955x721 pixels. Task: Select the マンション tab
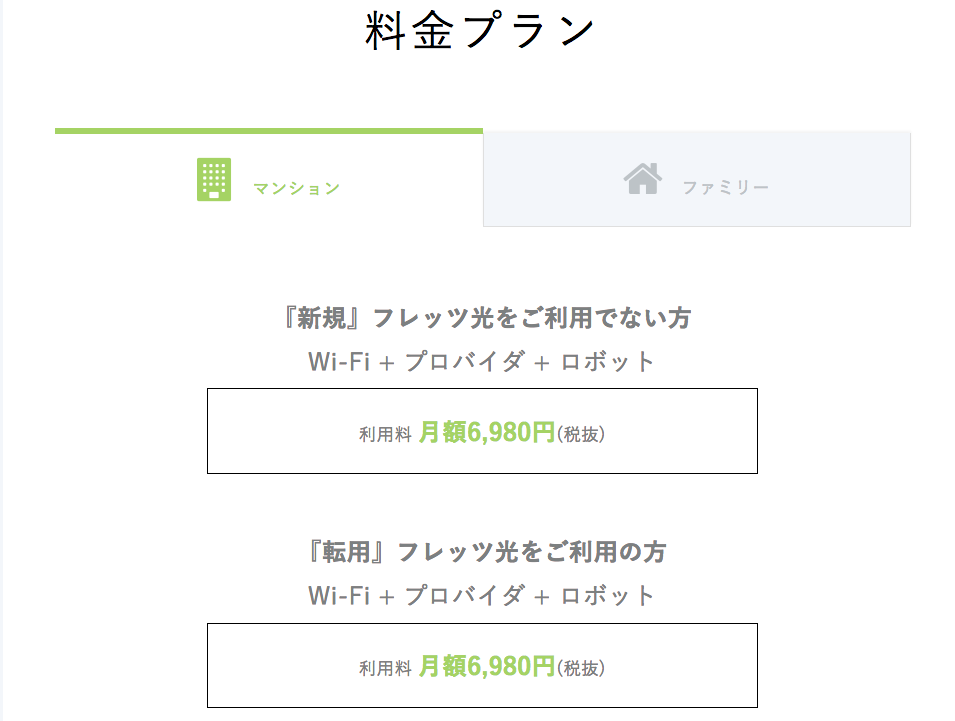click(268, 181)
